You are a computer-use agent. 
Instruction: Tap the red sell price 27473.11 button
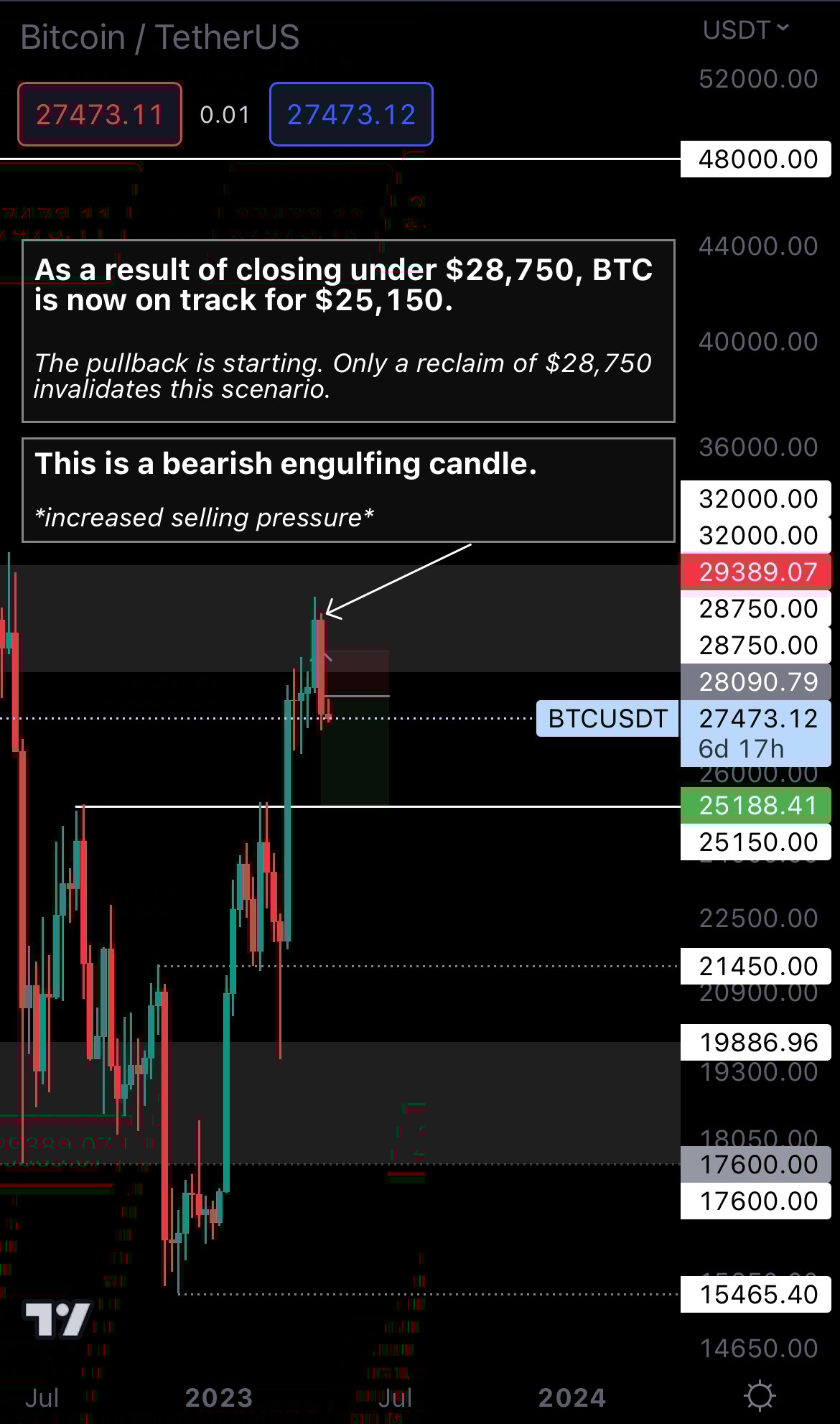click(100, 115)
